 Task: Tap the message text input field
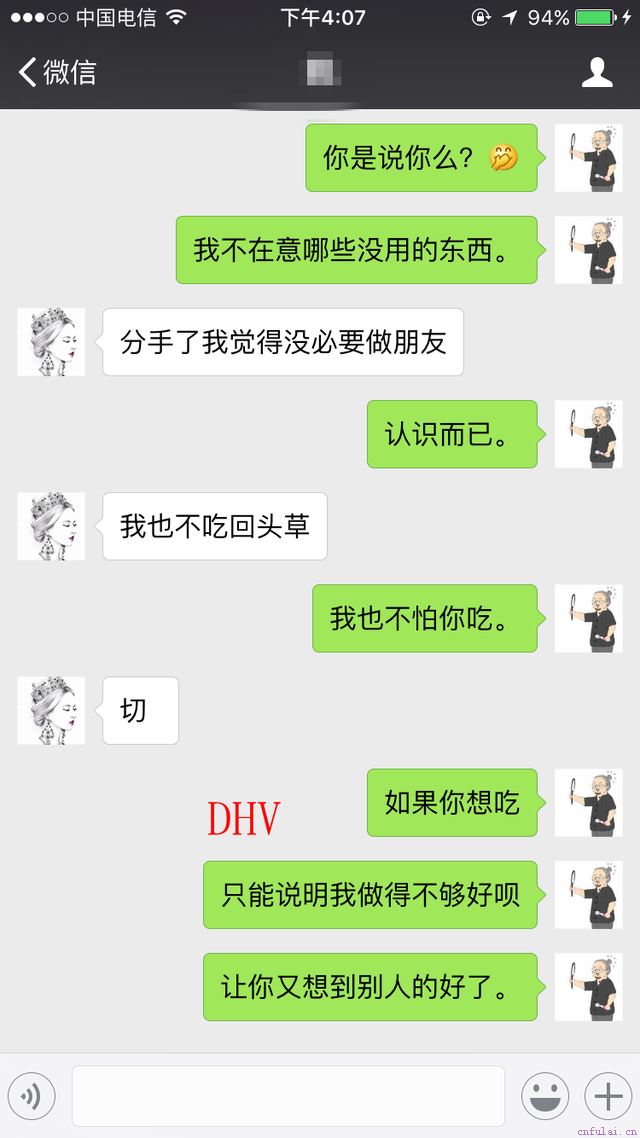(x=288, y=1097)
